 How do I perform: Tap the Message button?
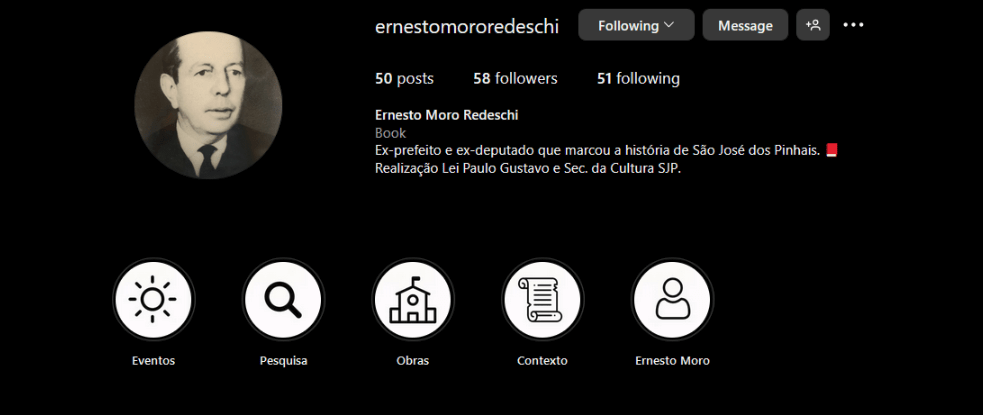745,26
